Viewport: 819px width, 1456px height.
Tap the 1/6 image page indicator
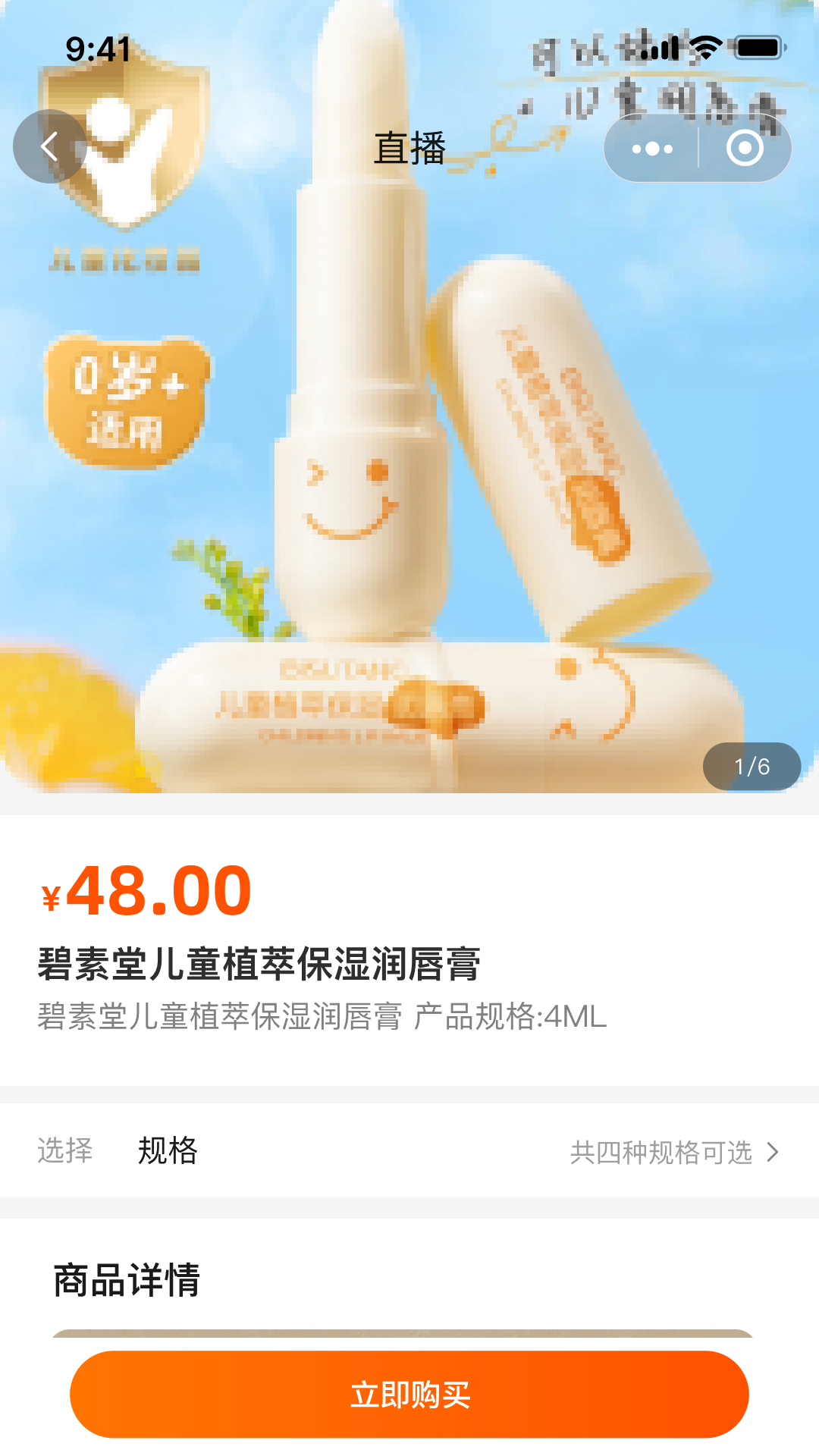752,767
